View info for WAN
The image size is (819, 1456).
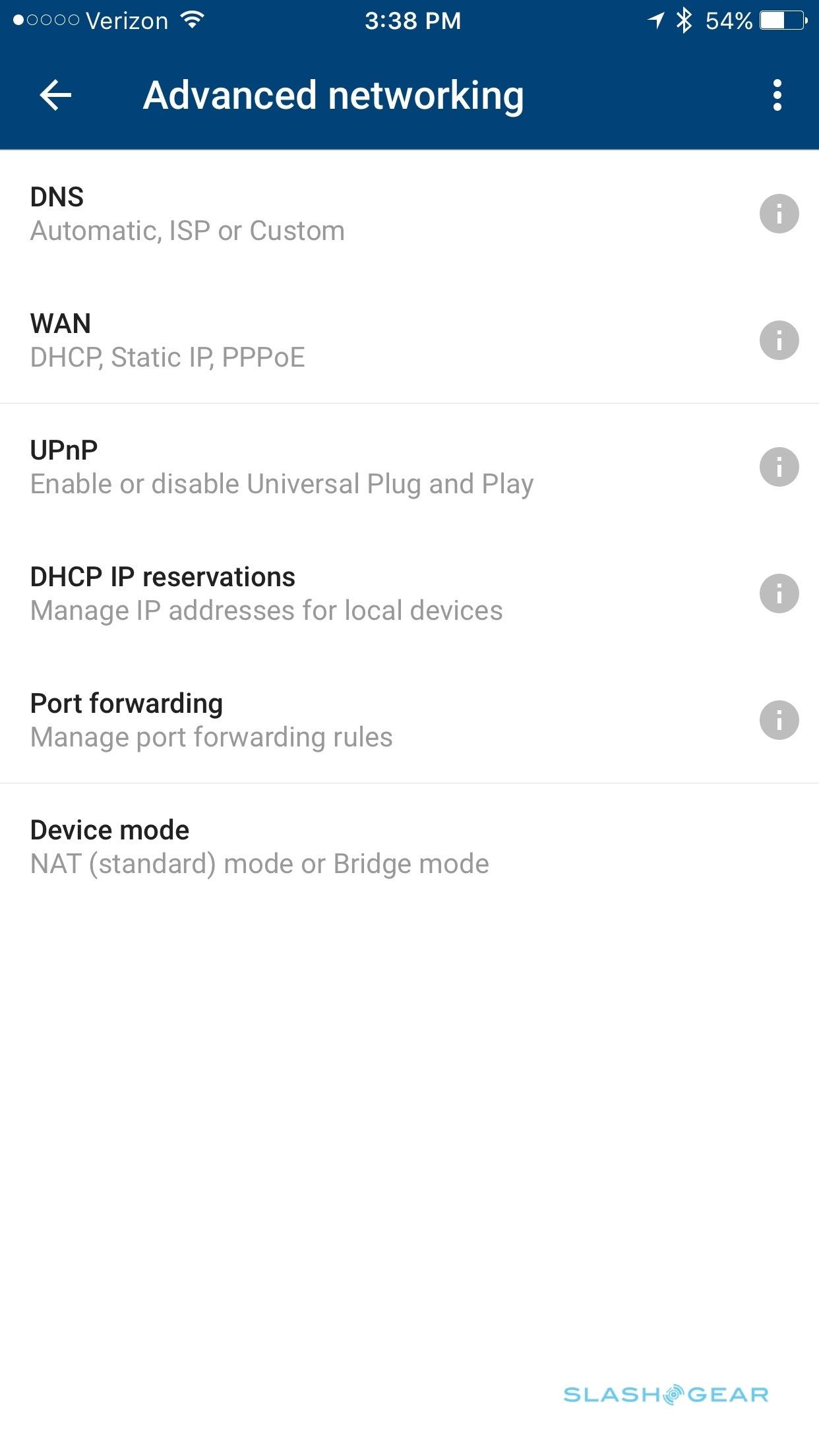(779, 340)
